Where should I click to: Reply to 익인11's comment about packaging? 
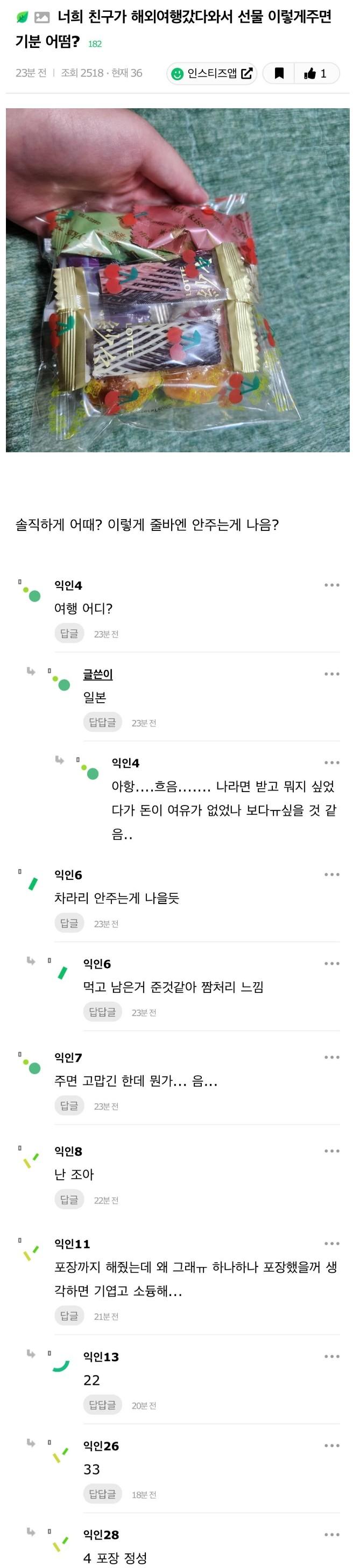[69, 1316]
